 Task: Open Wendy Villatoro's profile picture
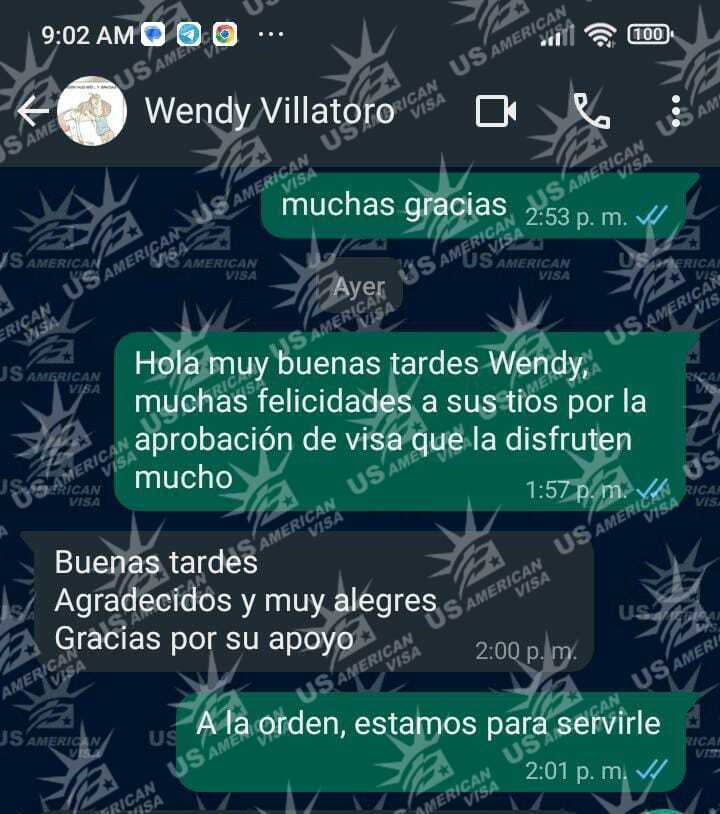(92, 112)
